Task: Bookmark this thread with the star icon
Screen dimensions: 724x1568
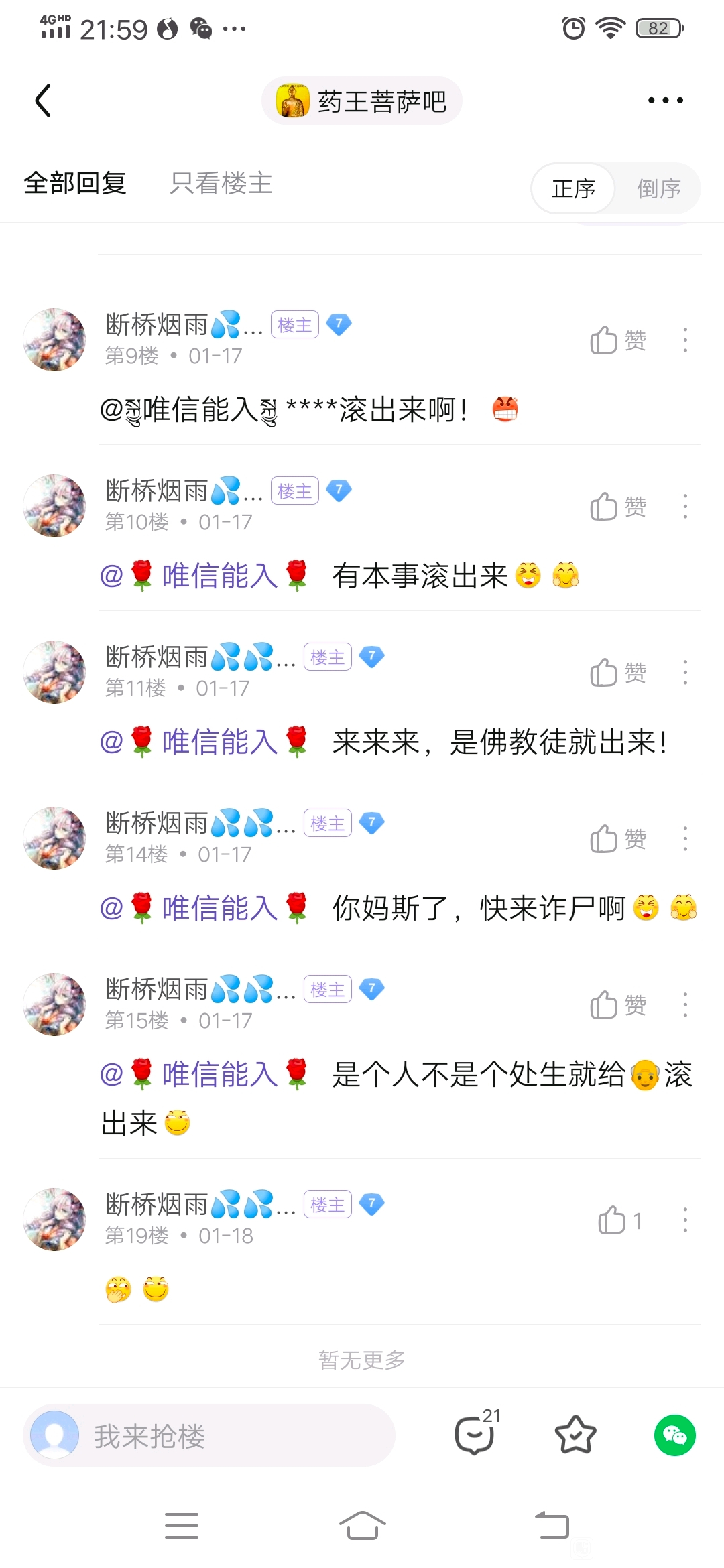Action: [x=575, y=1435]
